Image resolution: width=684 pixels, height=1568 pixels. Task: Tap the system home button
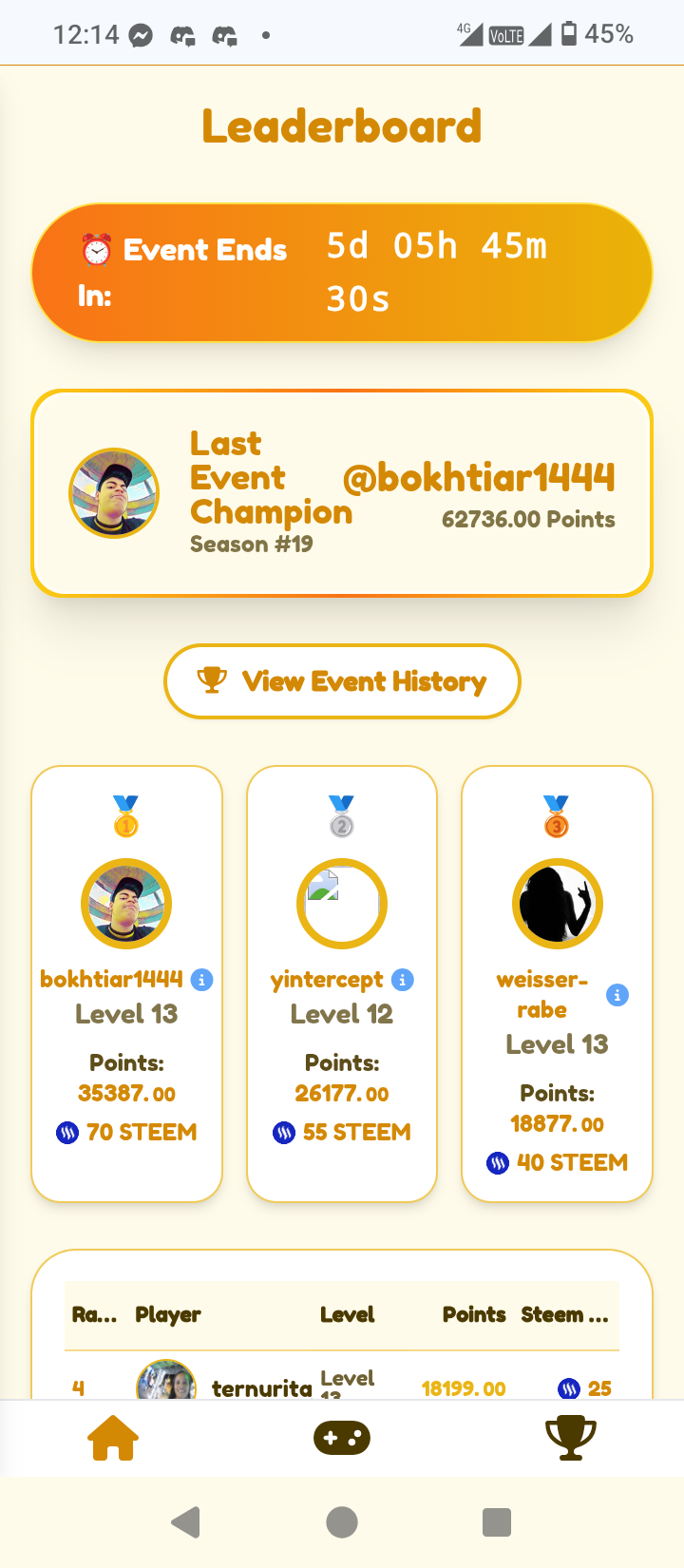[342, 1521]
